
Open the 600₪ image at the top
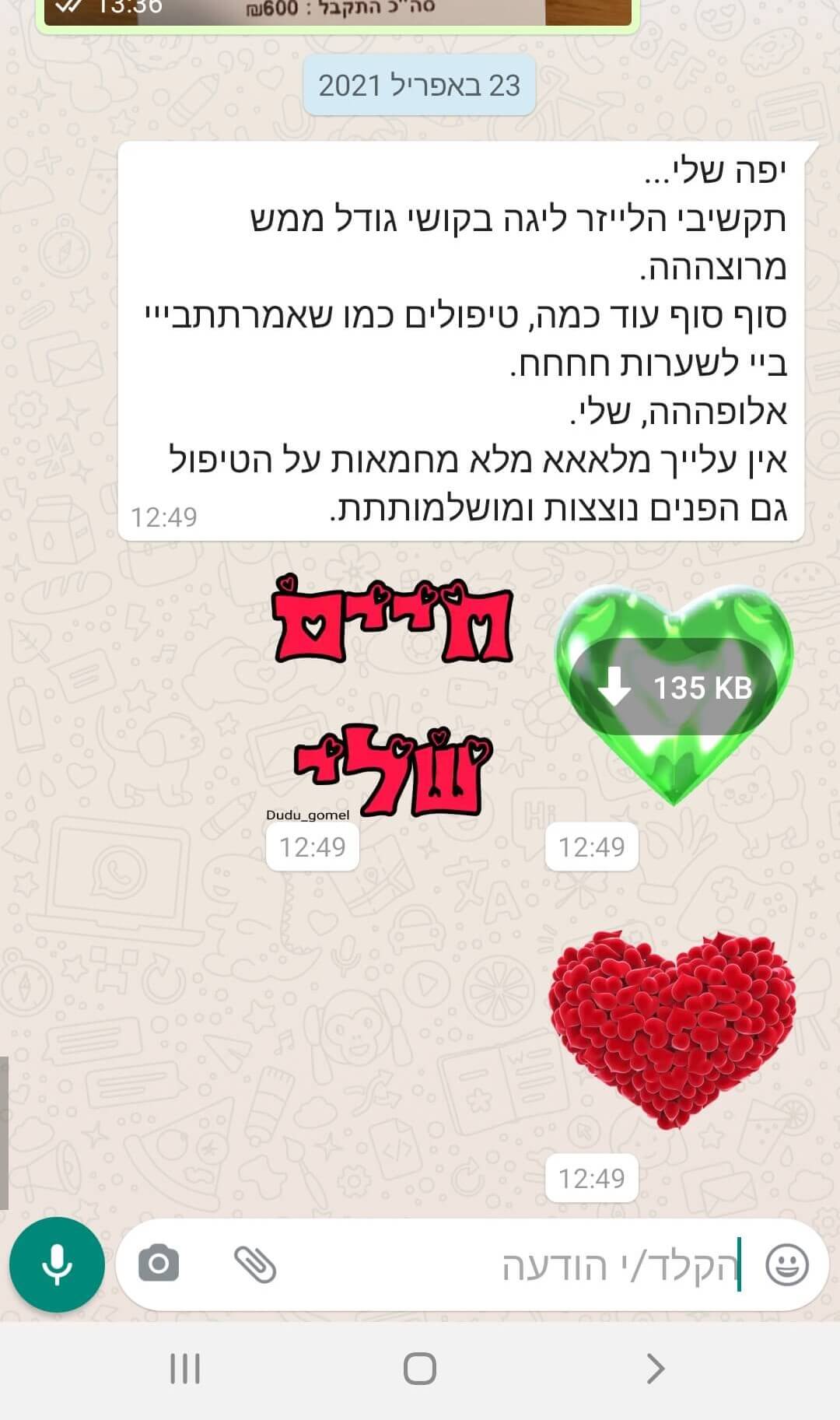tap(338, 12)
